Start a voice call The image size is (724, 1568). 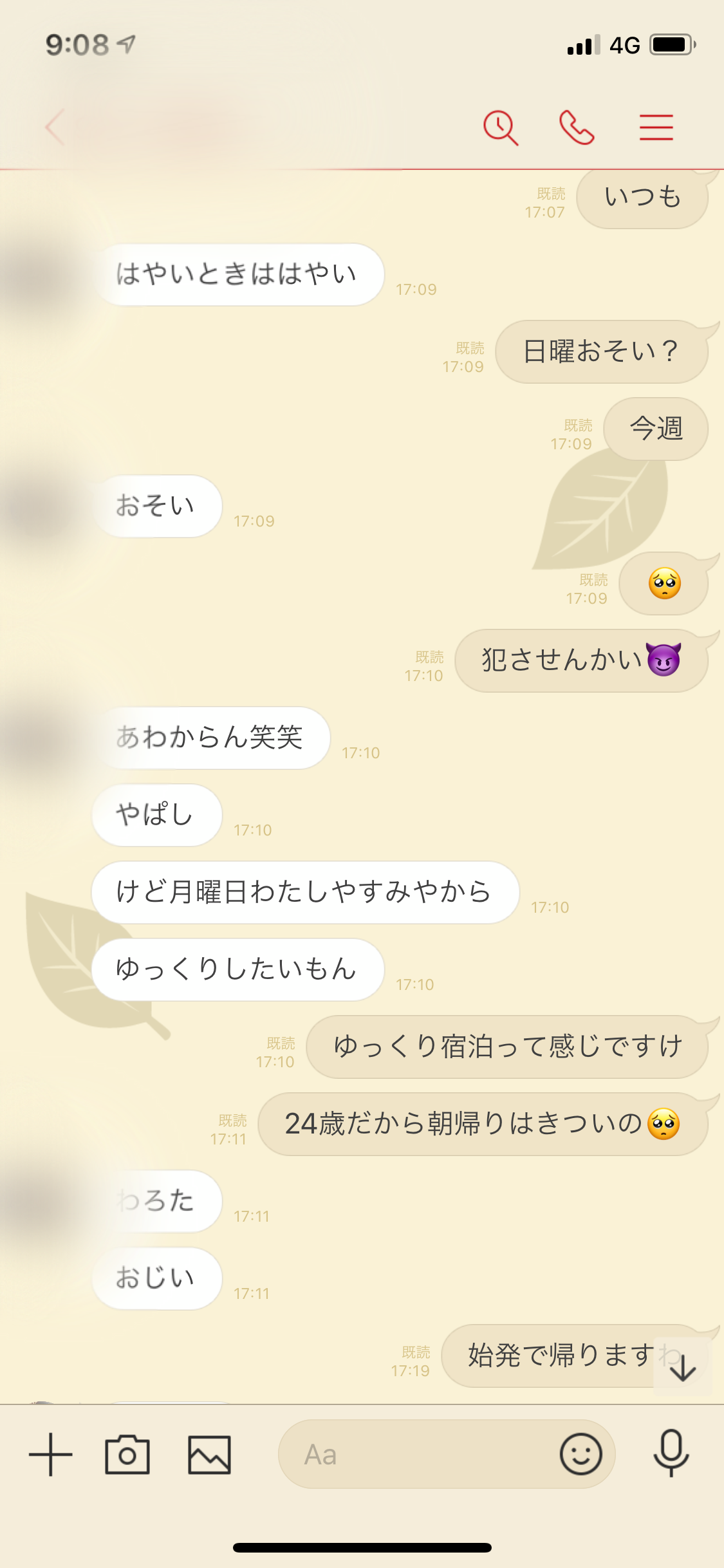coord(577,127)
